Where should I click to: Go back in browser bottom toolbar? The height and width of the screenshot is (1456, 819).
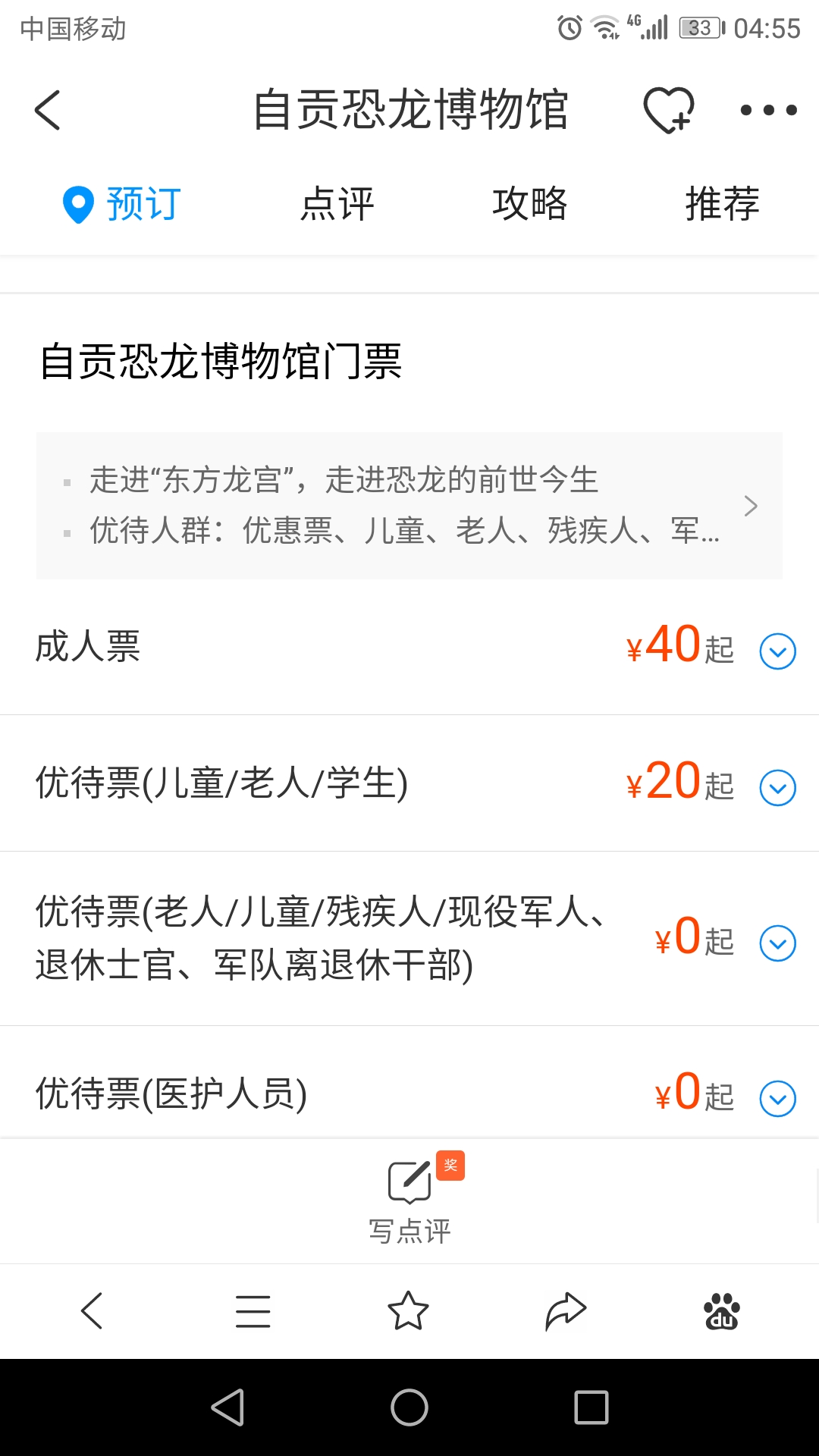(x=92, y=1311)
